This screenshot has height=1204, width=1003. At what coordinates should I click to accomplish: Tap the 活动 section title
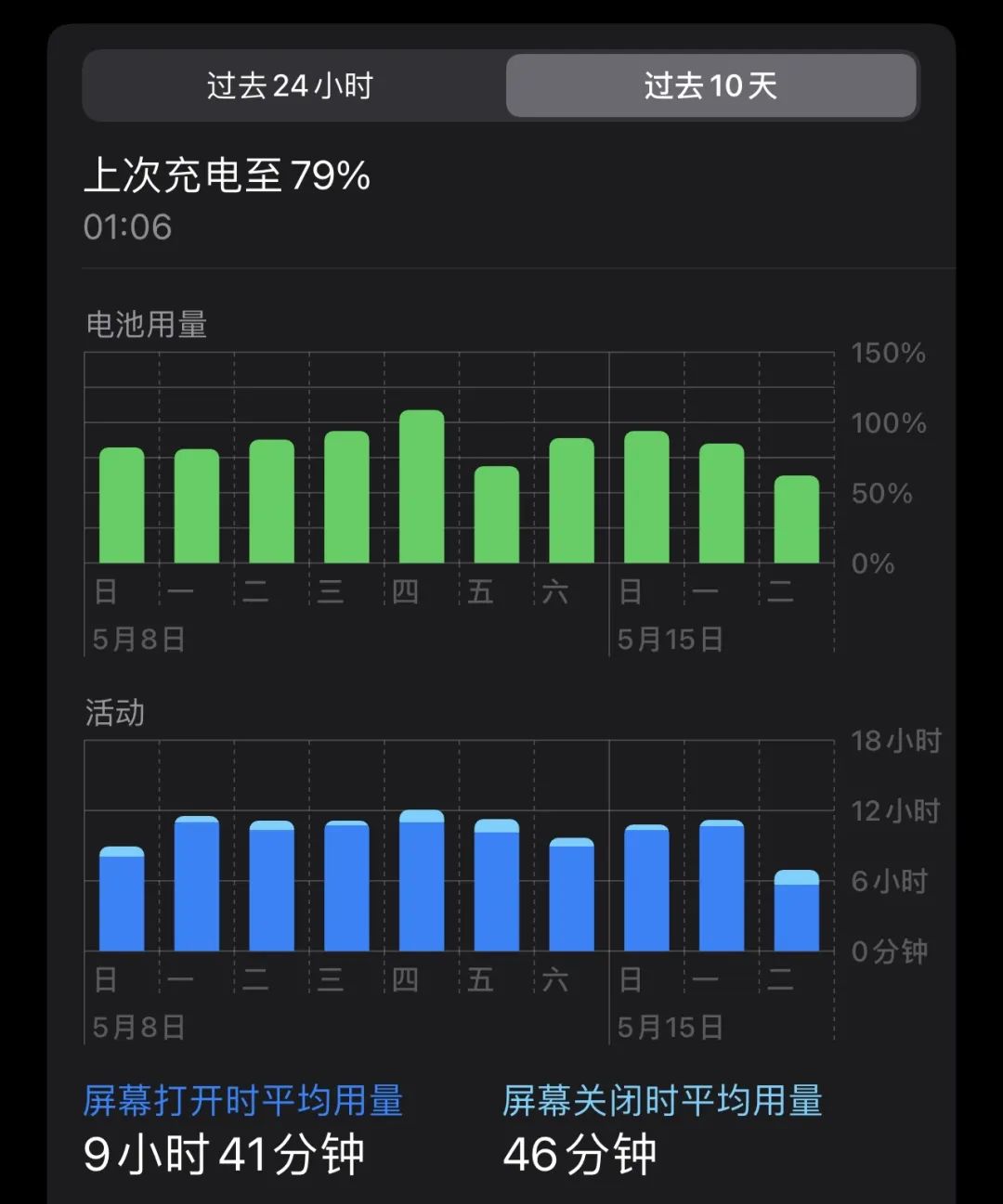point(115,713)
